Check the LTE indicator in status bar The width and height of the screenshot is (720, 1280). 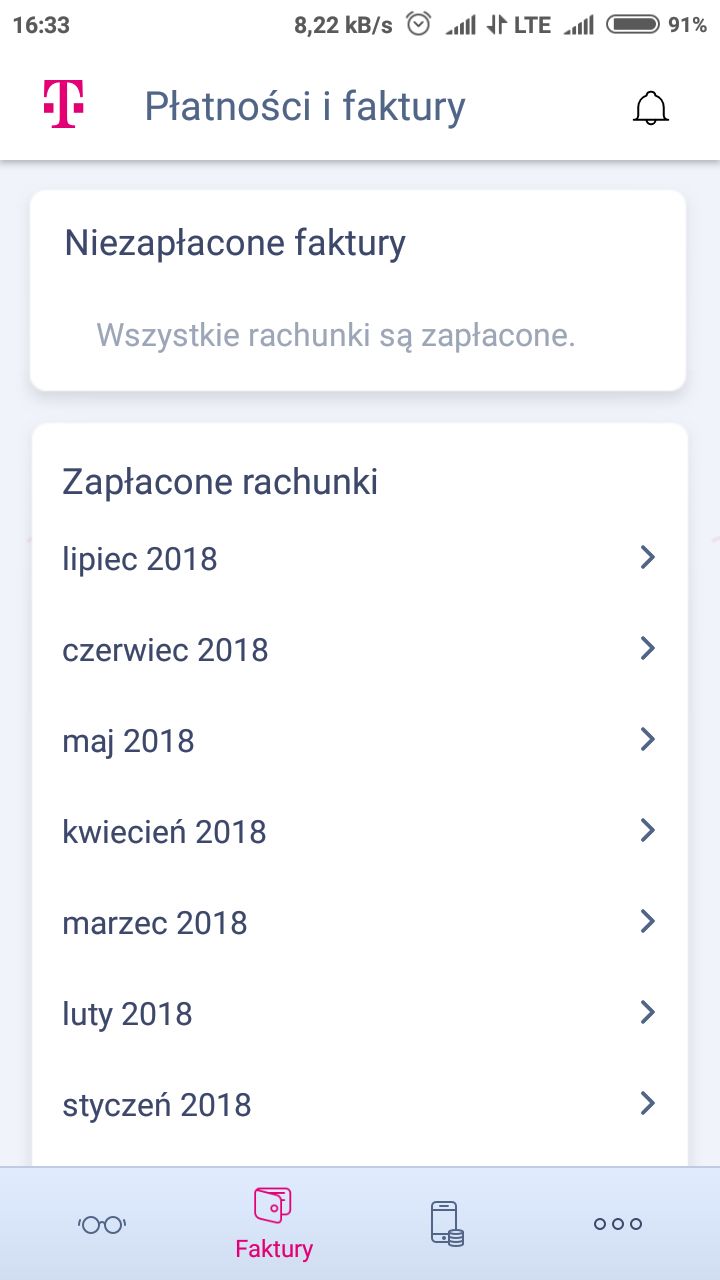(529, 24)
